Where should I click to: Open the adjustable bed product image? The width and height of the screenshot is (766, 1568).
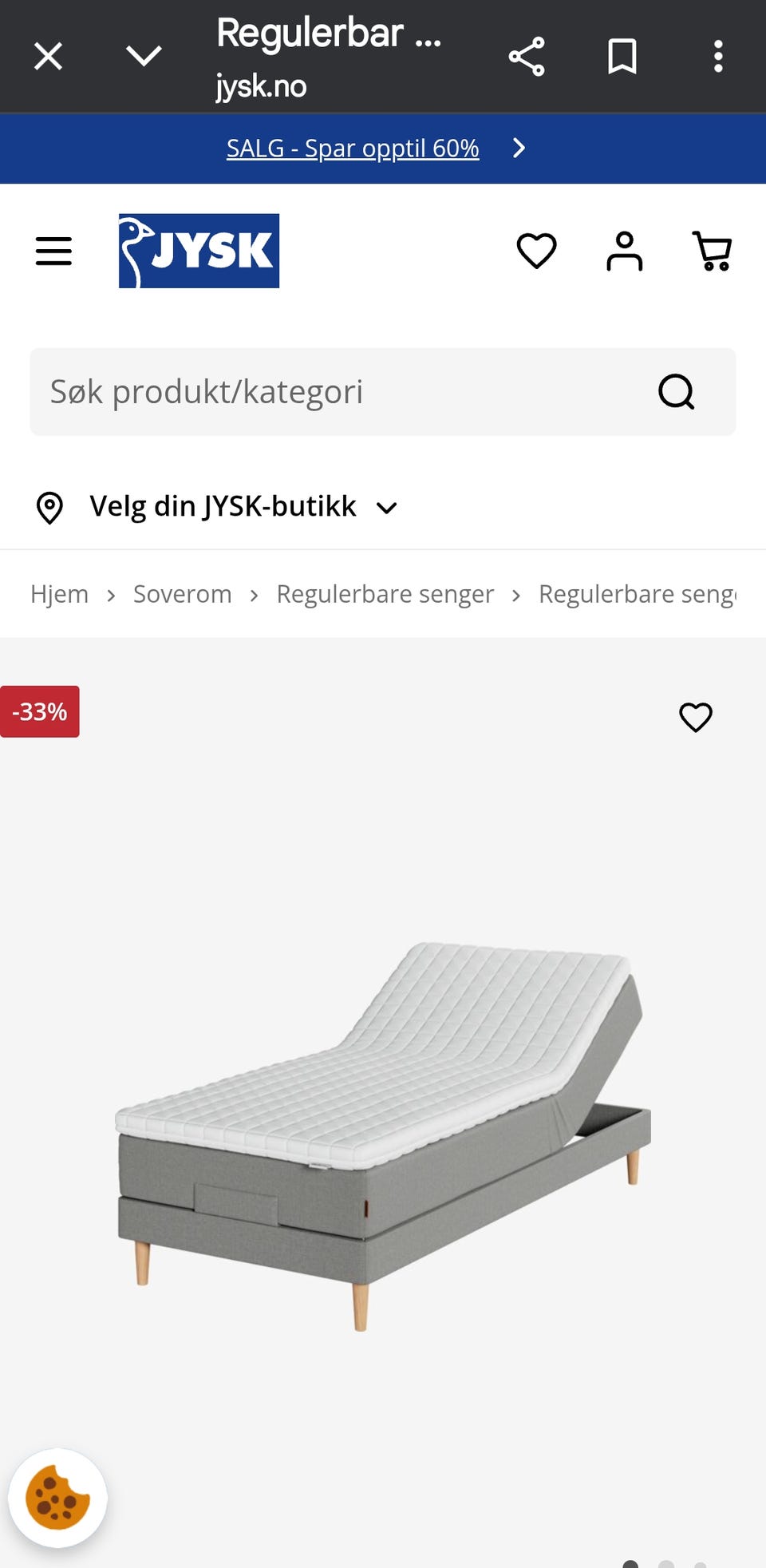click(x=383, y=1134)
